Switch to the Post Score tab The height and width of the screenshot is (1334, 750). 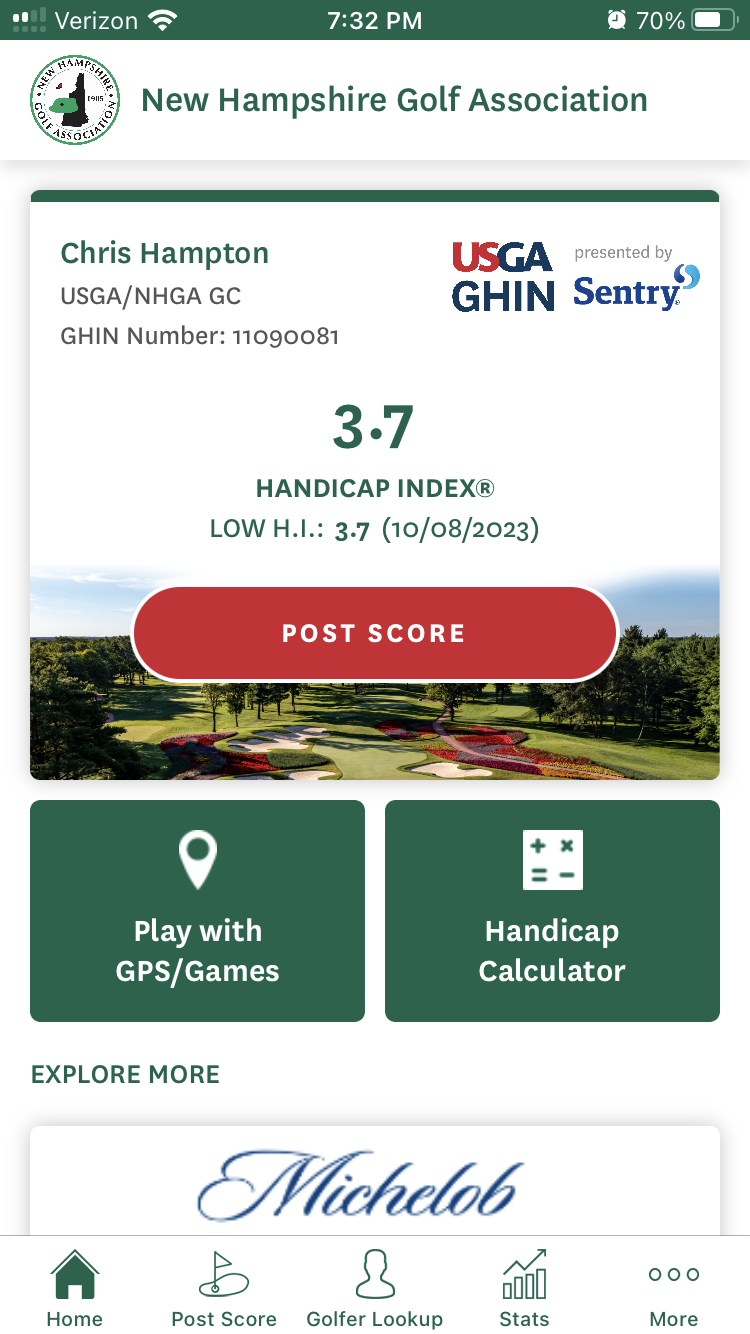[224, 1288]
